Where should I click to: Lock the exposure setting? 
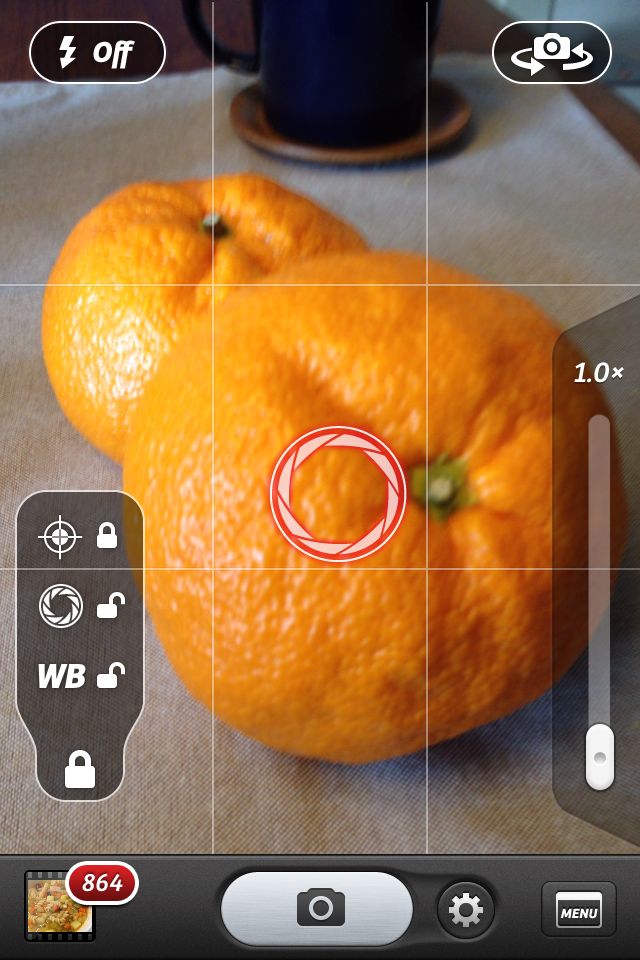click(x=109, y=606)
